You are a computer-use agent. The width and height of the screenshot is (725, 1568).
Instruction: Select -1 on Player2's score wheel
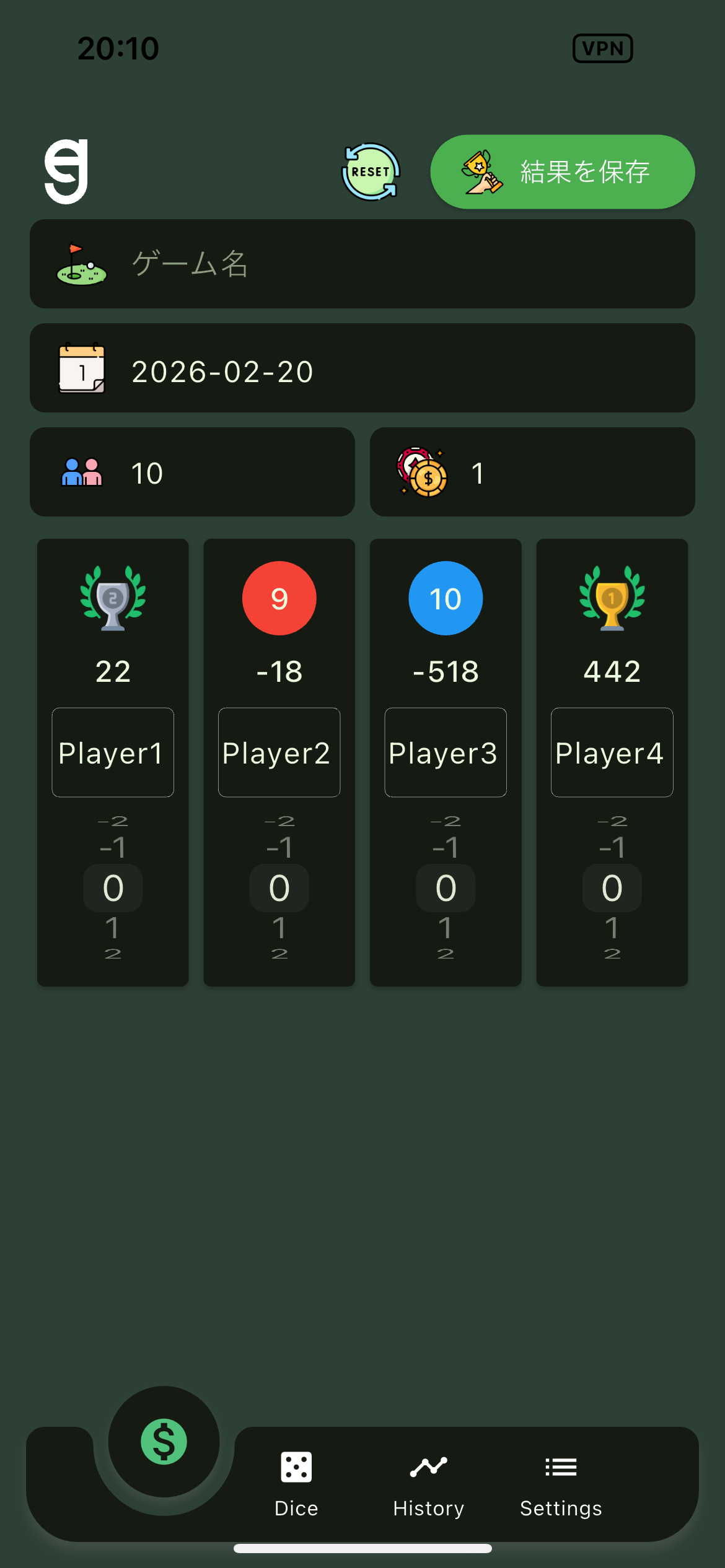[x=279, y=847]
